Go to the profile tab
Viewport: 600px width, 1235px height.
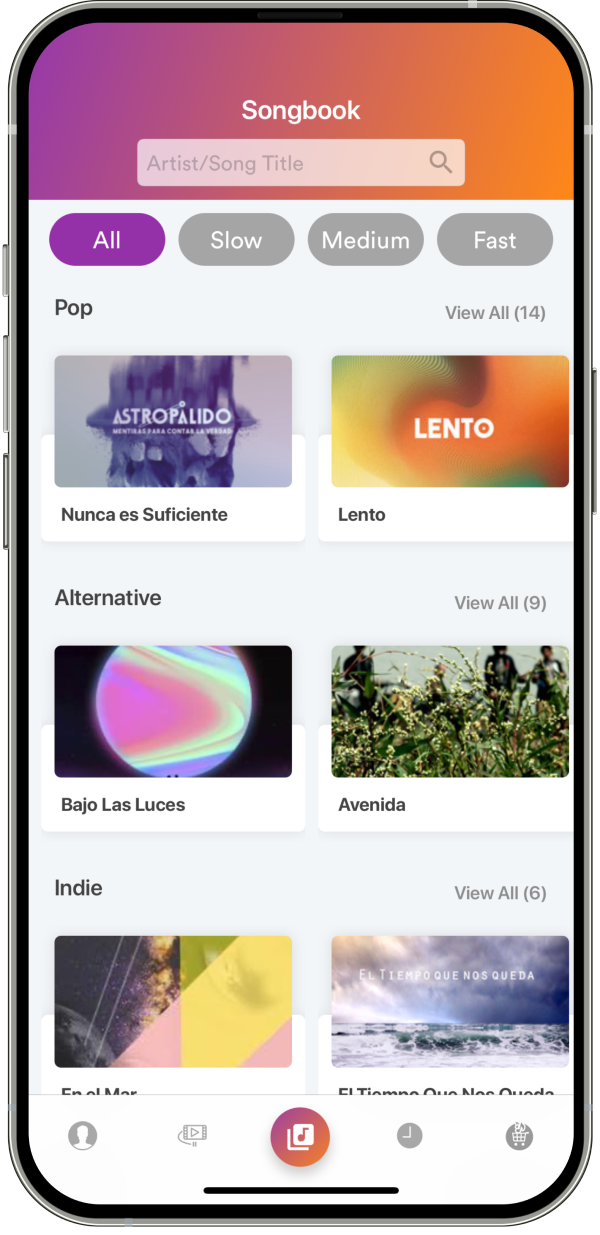coord(82,1136)
